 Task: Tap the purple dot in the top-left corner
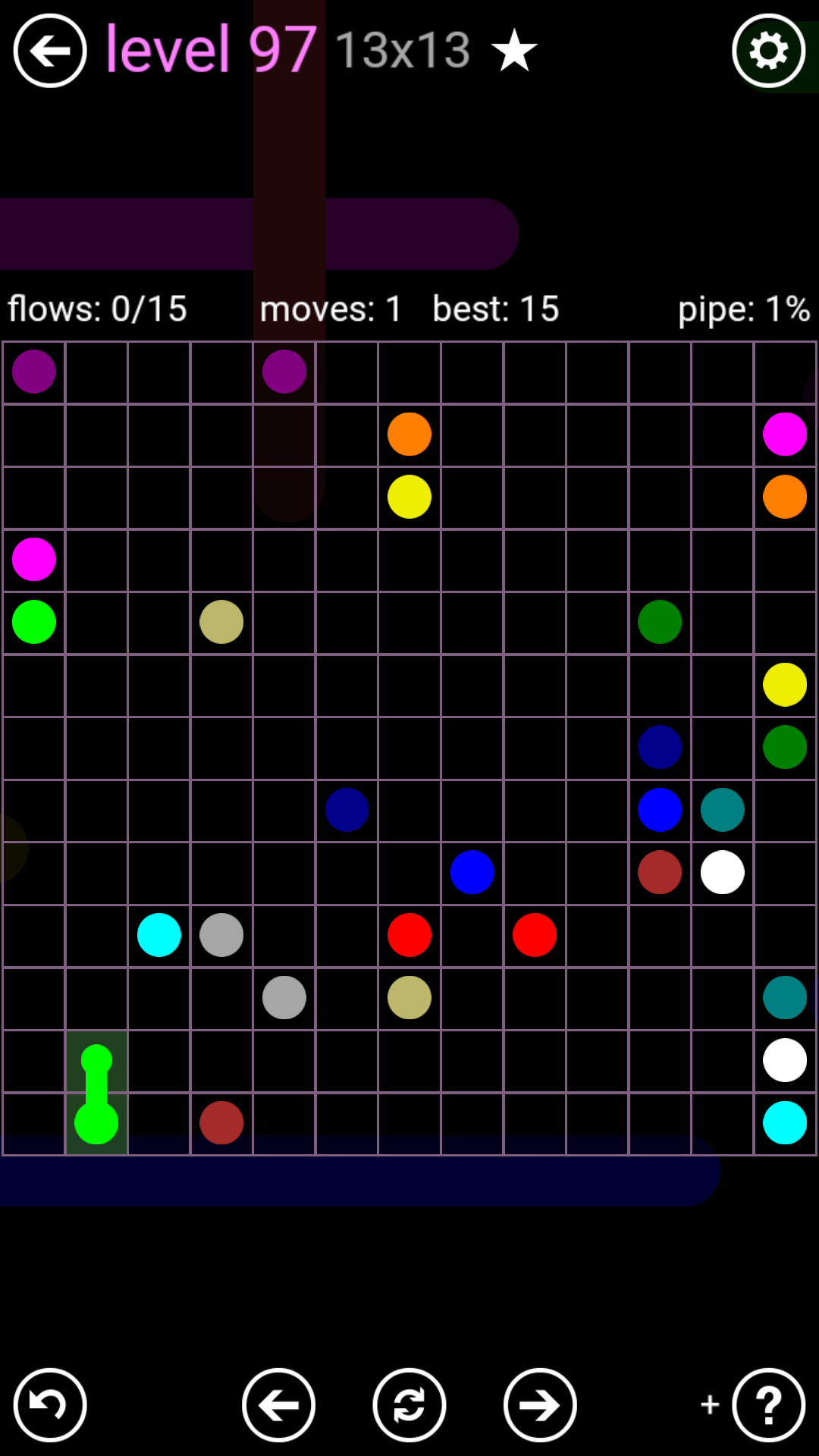tap(34, 372)
